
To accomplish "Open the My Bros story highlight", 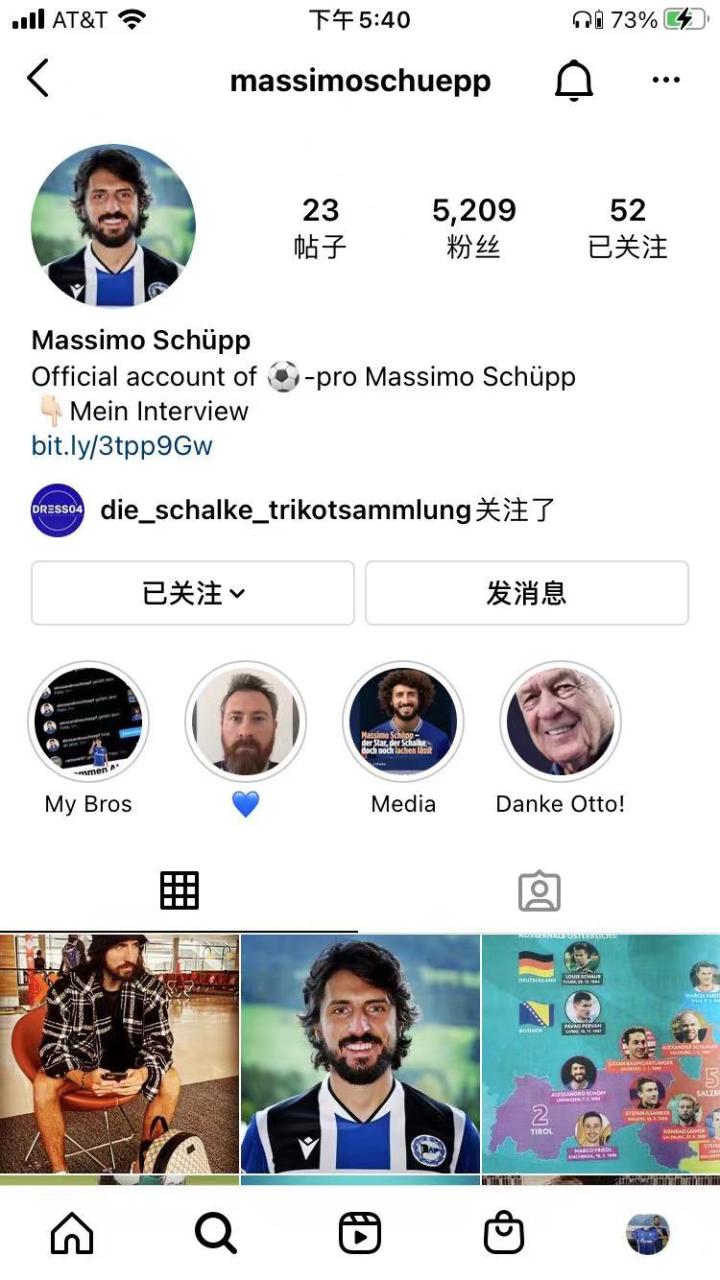I will (88, 721).
